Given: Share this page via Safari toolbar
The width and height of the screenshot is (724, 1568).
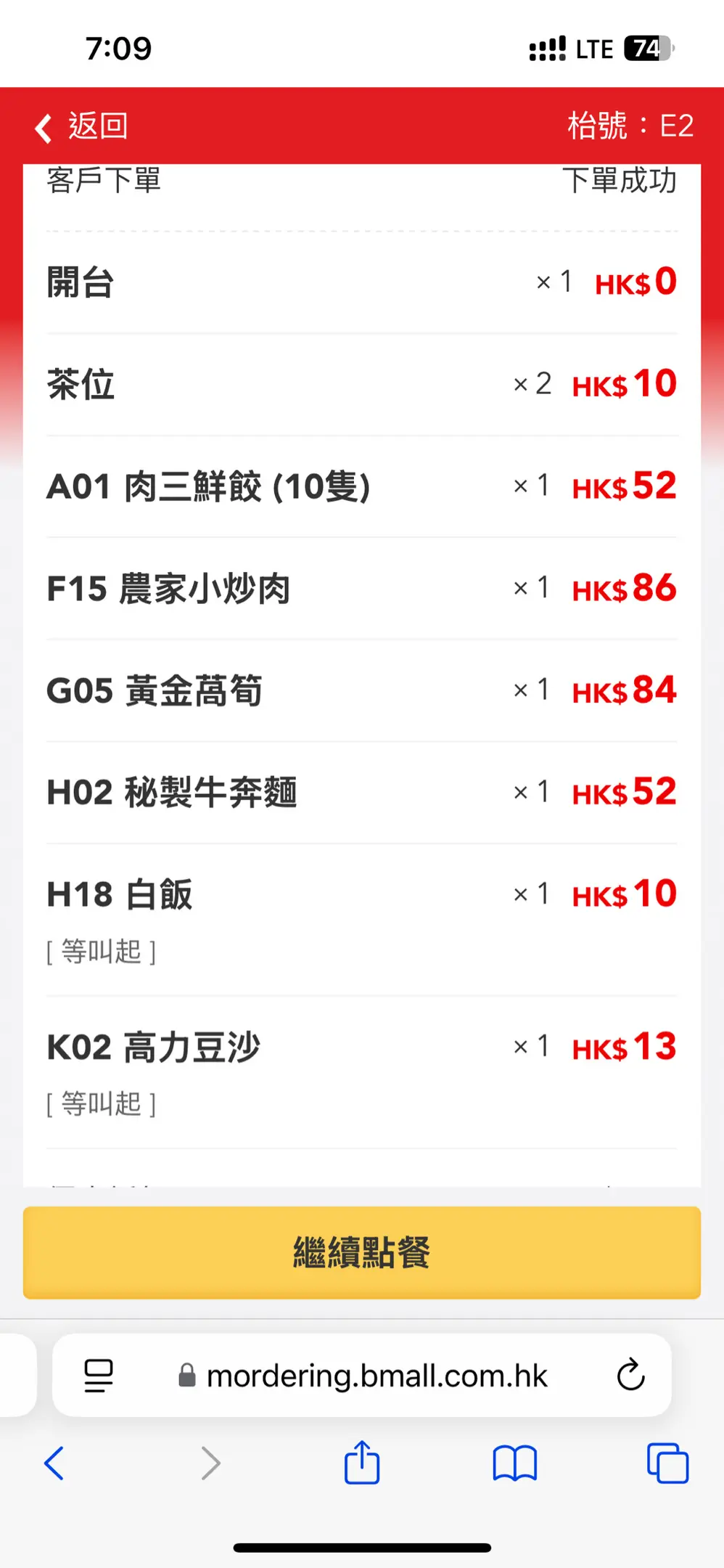Looking at the screenshot, I should (x=362, y=1462).
